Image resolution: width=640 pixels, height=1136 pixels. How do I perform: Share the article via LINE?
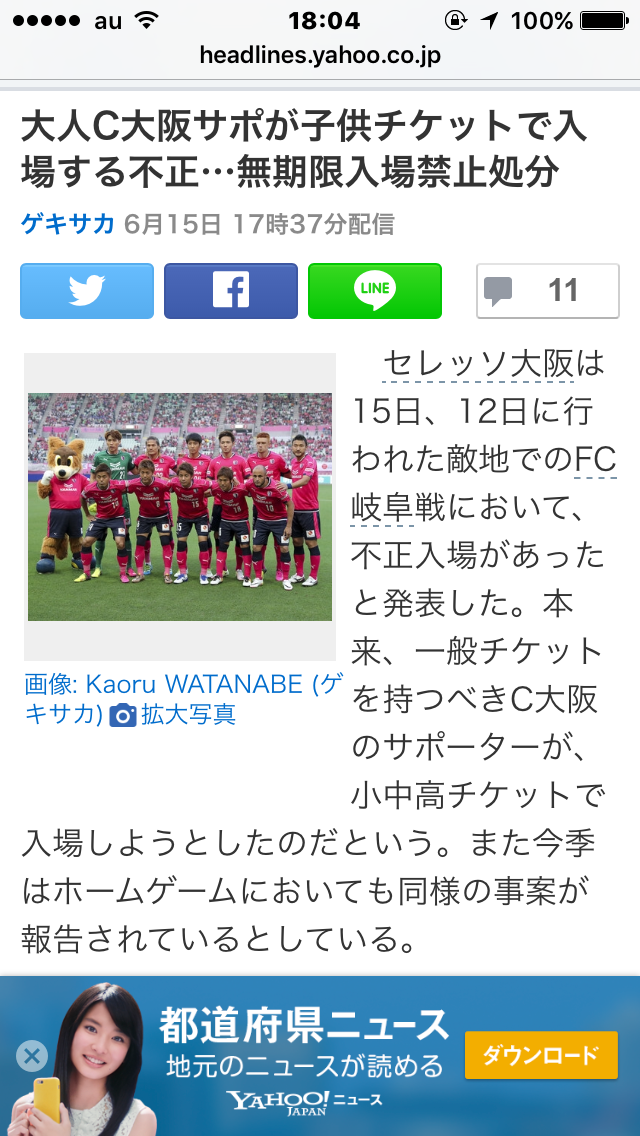(x=375, y=291)
